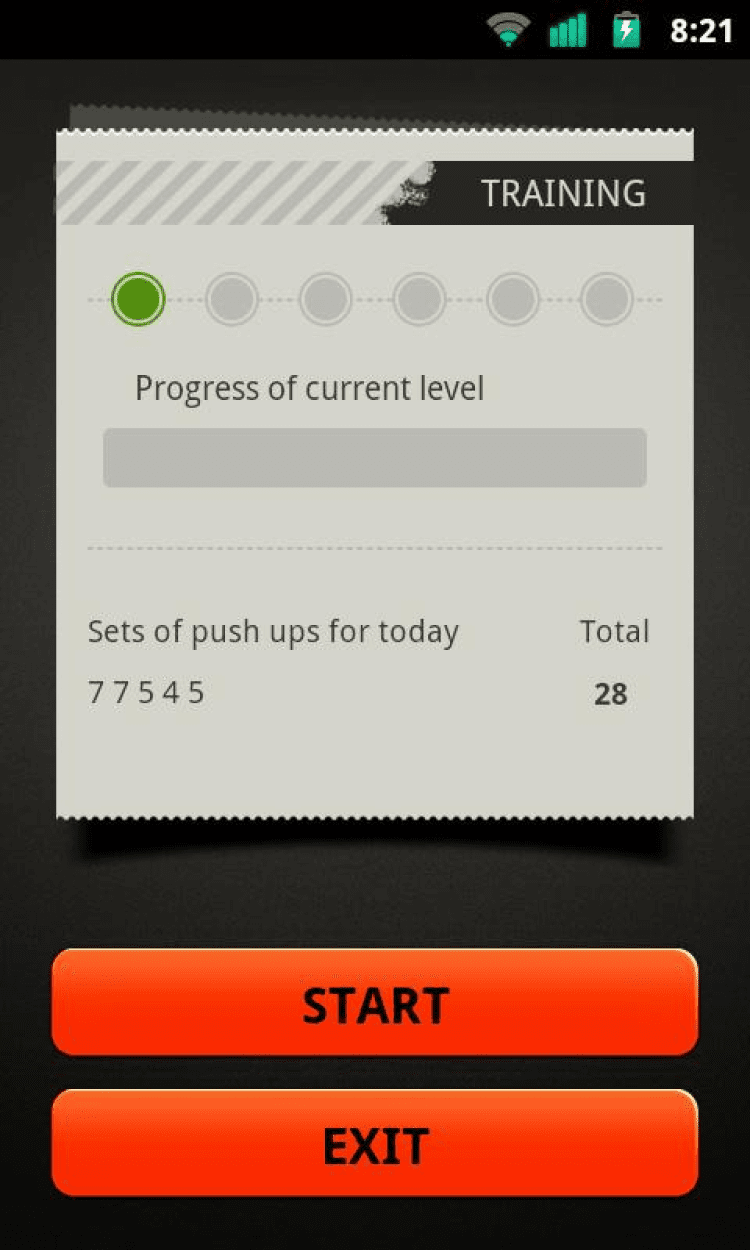Screen dimensions: 750x1250
Task: Tap the START button to begin training
Action: (375, 1003)
